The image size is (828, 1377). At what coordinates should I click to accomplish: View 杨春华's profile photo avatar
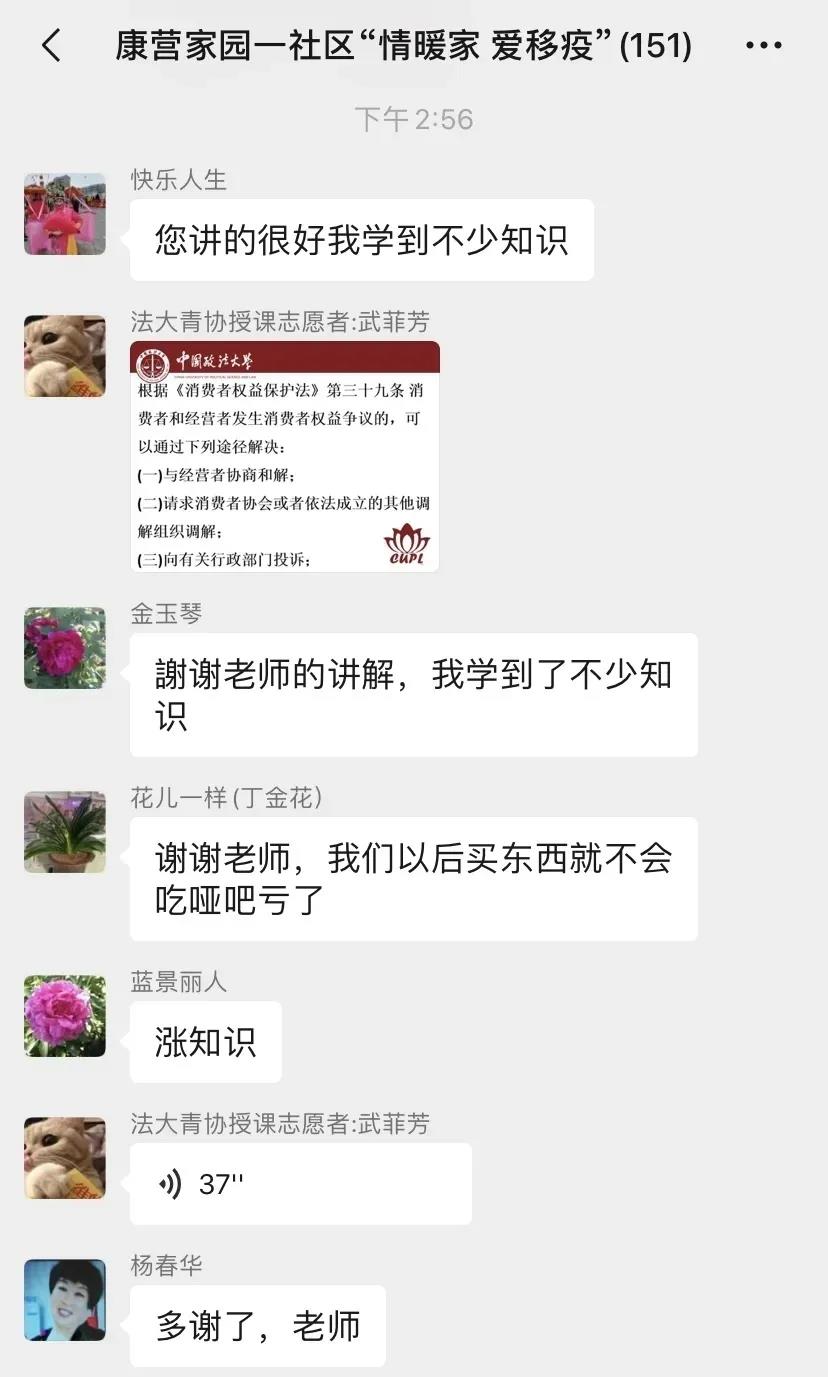coord(65,1300)
